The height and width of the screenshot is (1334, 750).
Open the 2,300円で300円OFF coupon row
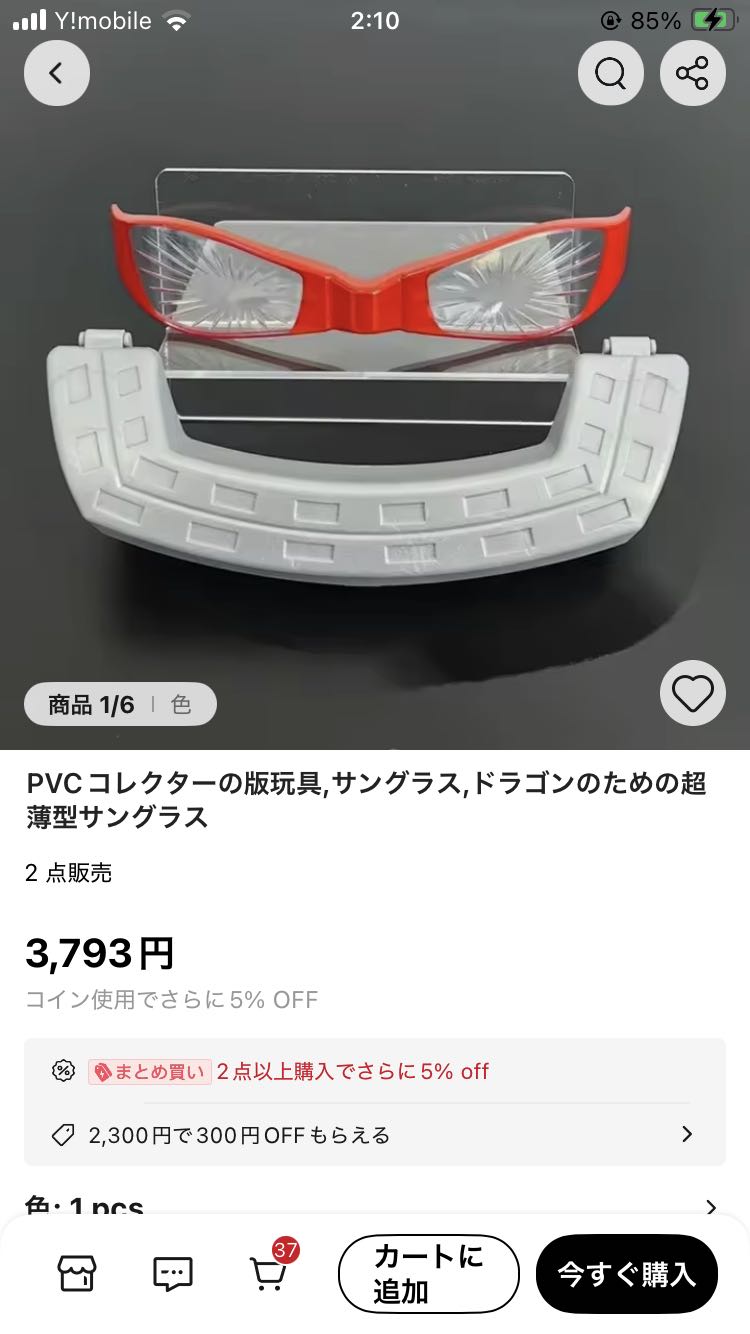point(375,1135)
